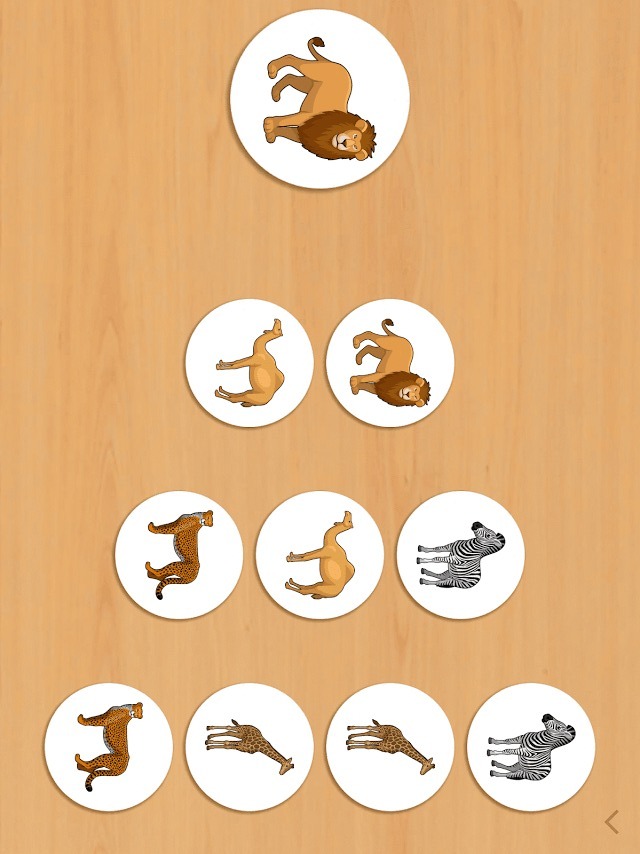Tap the large lion tile

(x=319, y=99)
